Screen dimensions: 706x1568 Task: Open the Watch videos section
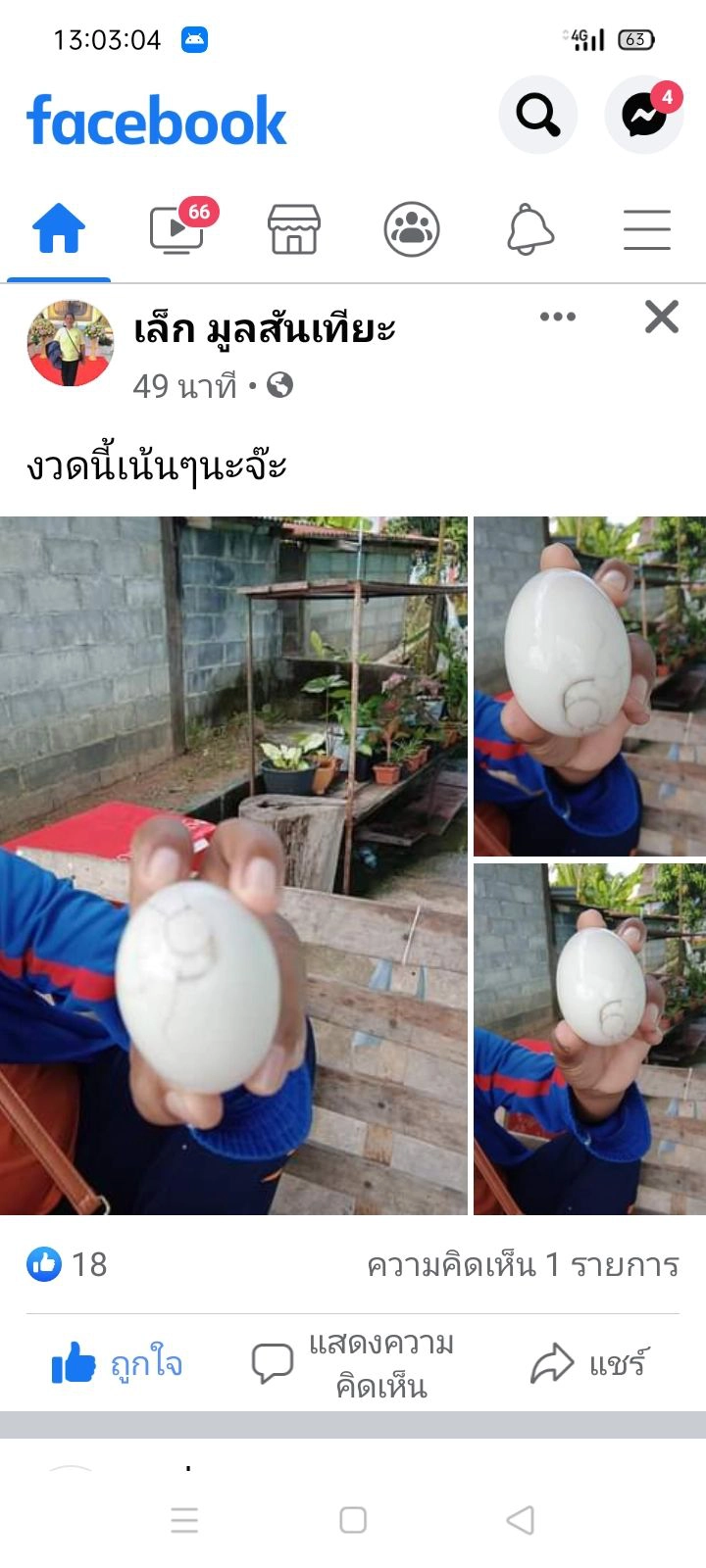click(x=178, y=229)
